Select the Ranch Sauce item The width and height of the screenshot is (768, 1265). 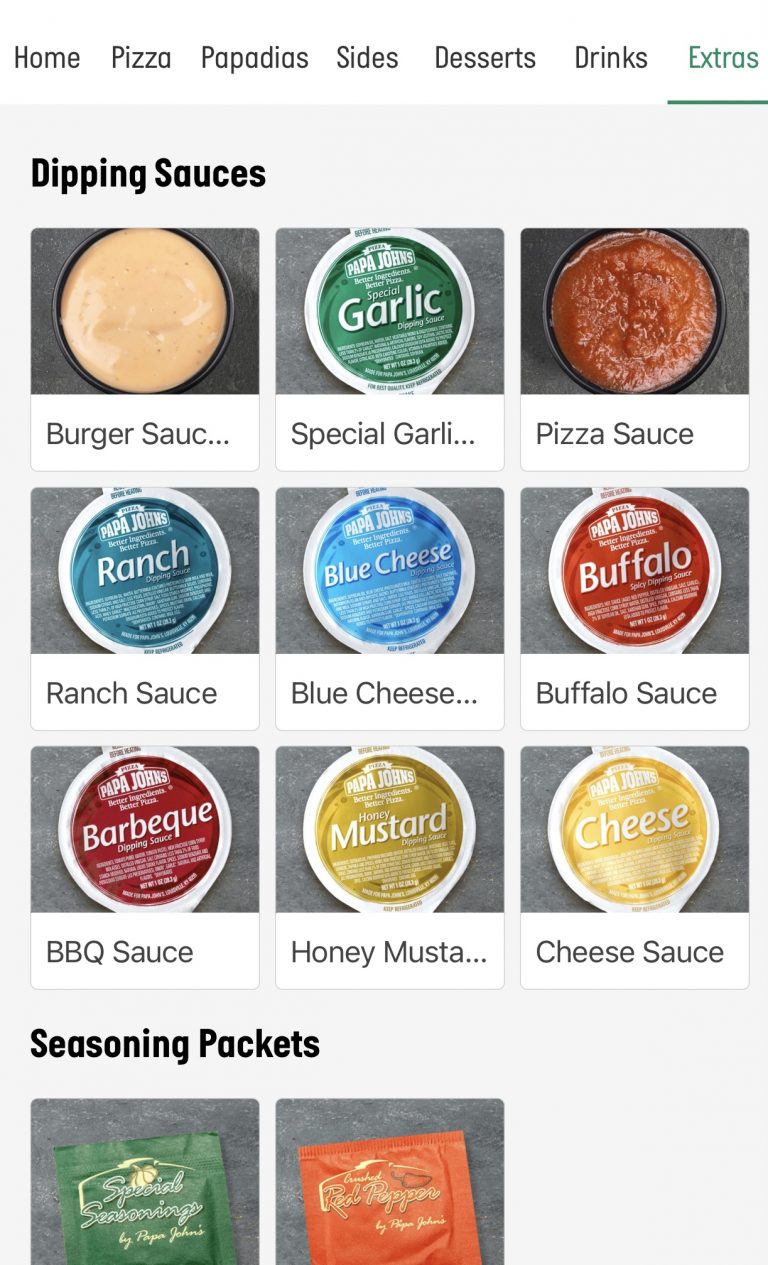145,607
